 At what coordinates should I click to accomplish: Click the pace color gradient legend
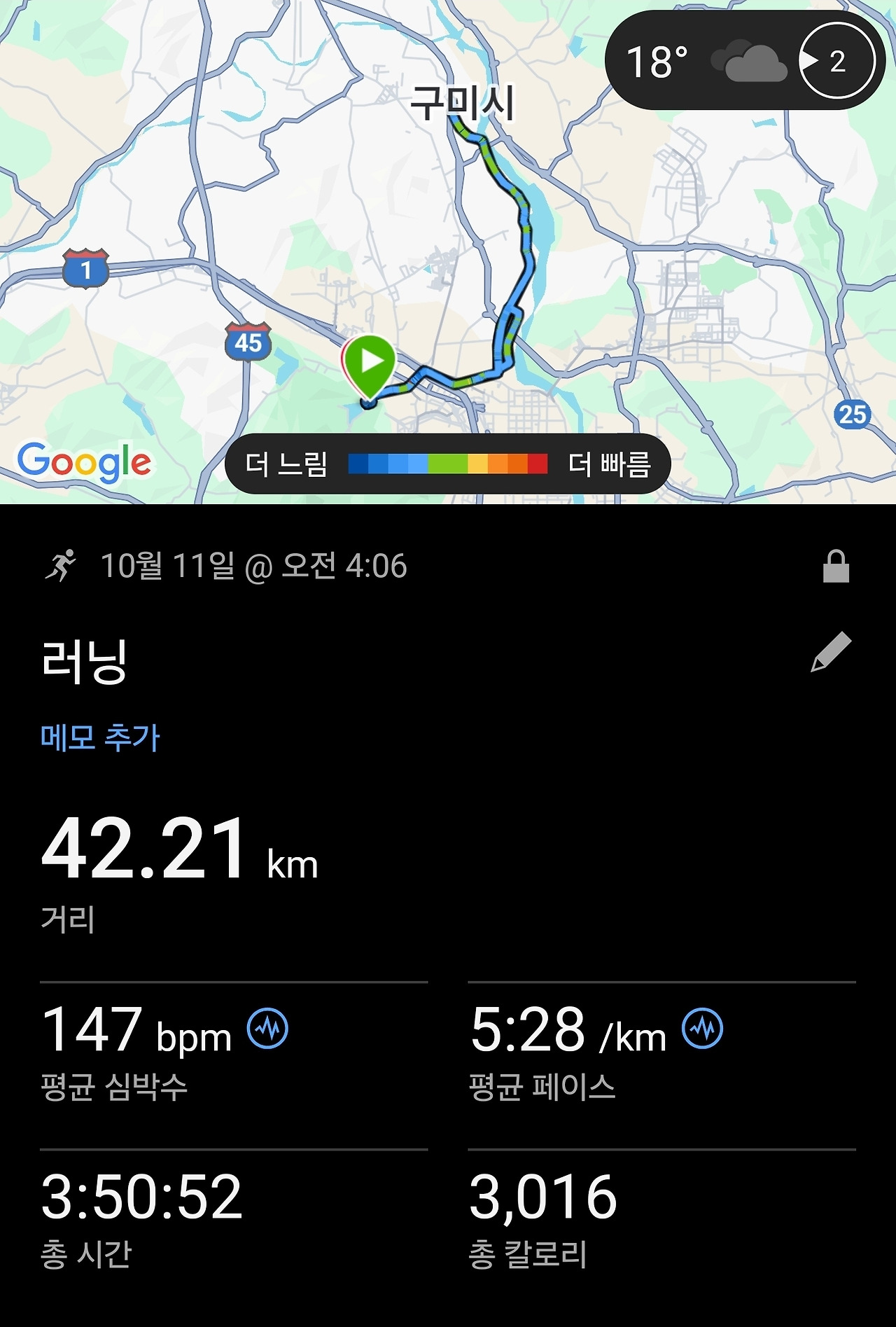[448, 462]
